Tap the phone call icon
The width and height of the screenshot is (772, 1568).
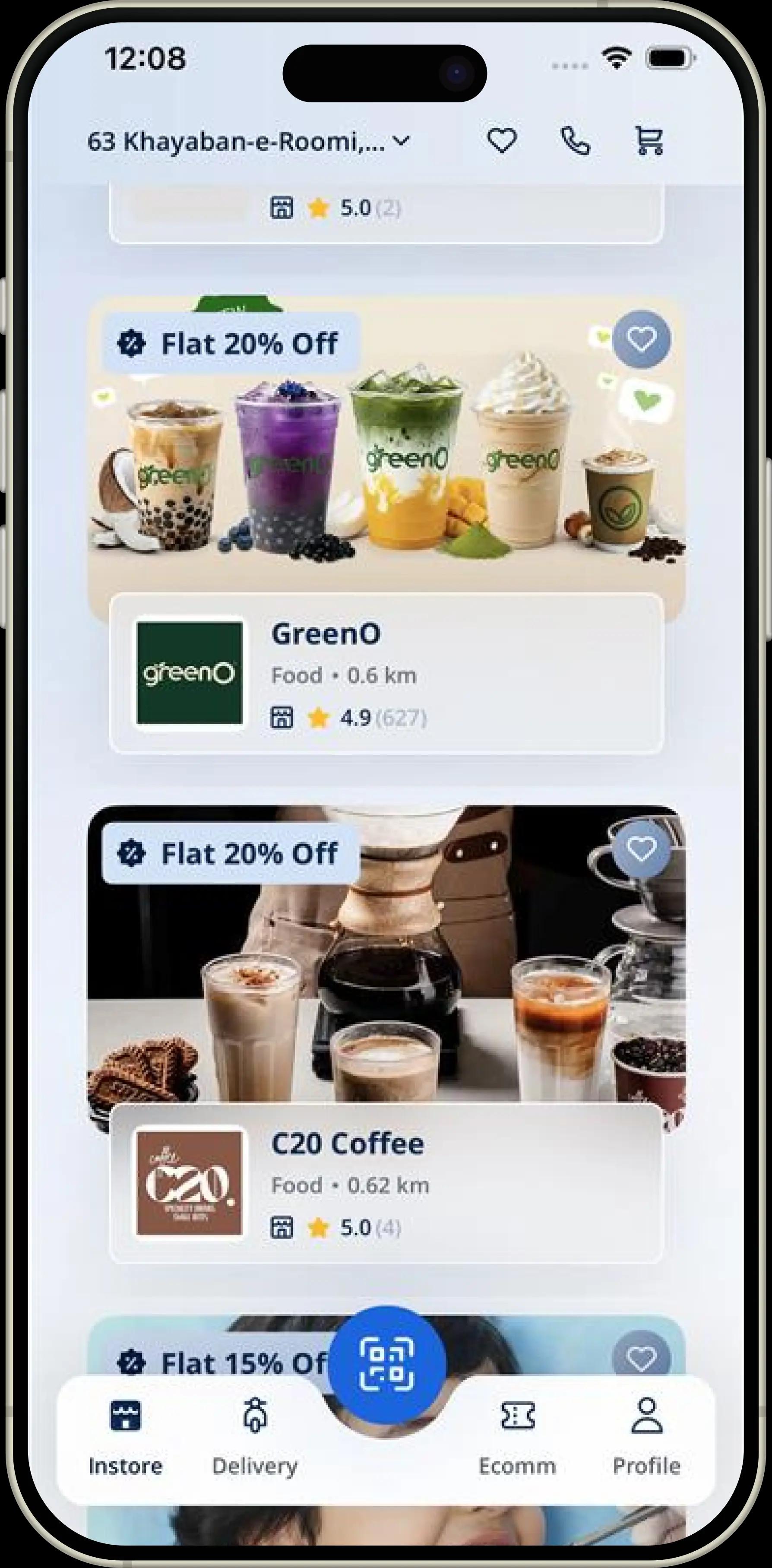[x=575, y=141]
